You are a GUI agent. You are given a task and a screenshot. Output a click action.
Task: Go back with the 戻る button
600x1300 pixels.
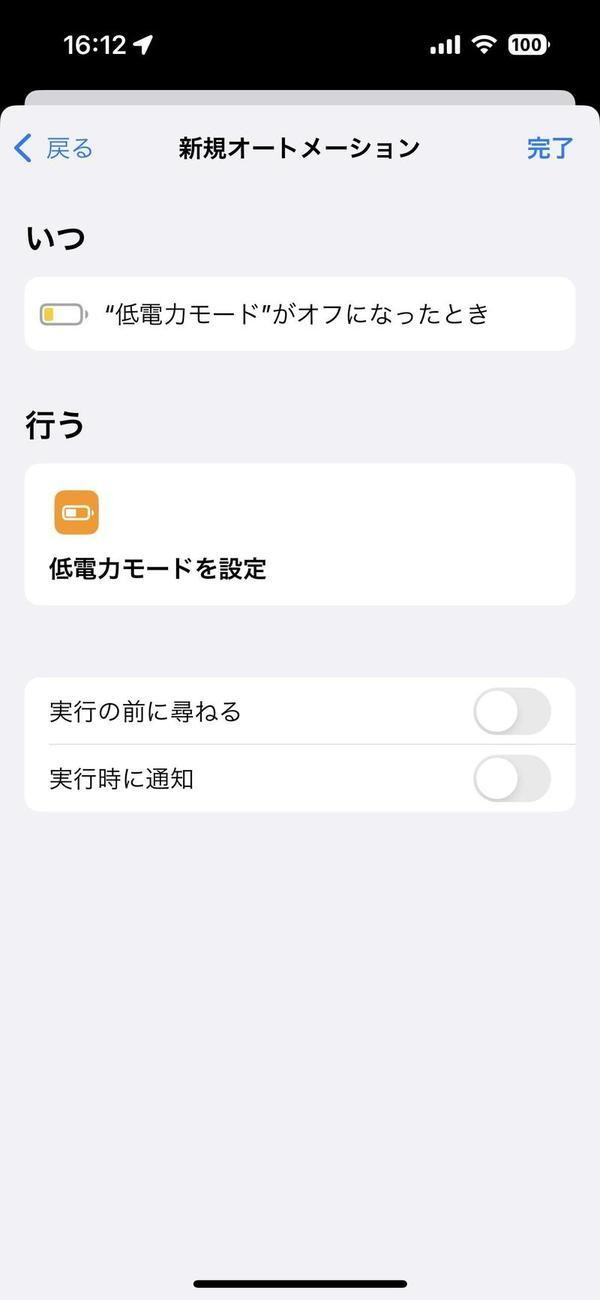(x=53, y=149)
